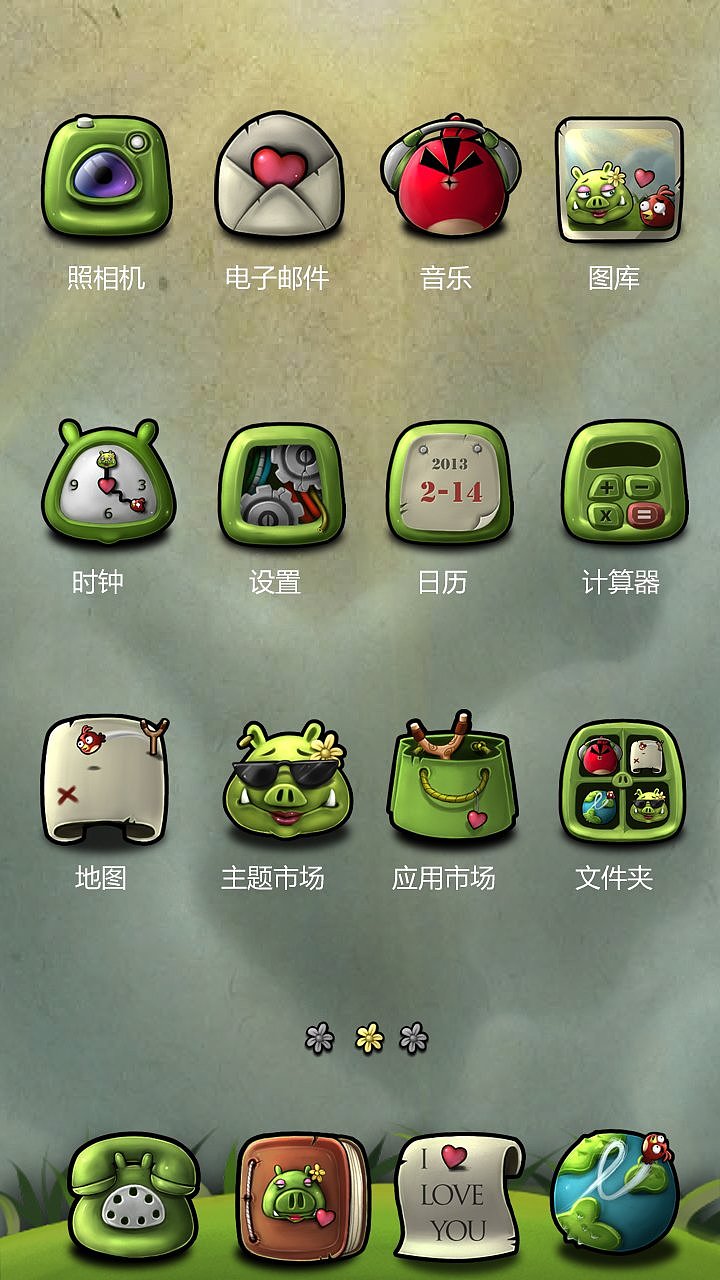Tap the yellow flower page indicator
This screenshot has height=1280, width=720.
[x=369, y=1038]
